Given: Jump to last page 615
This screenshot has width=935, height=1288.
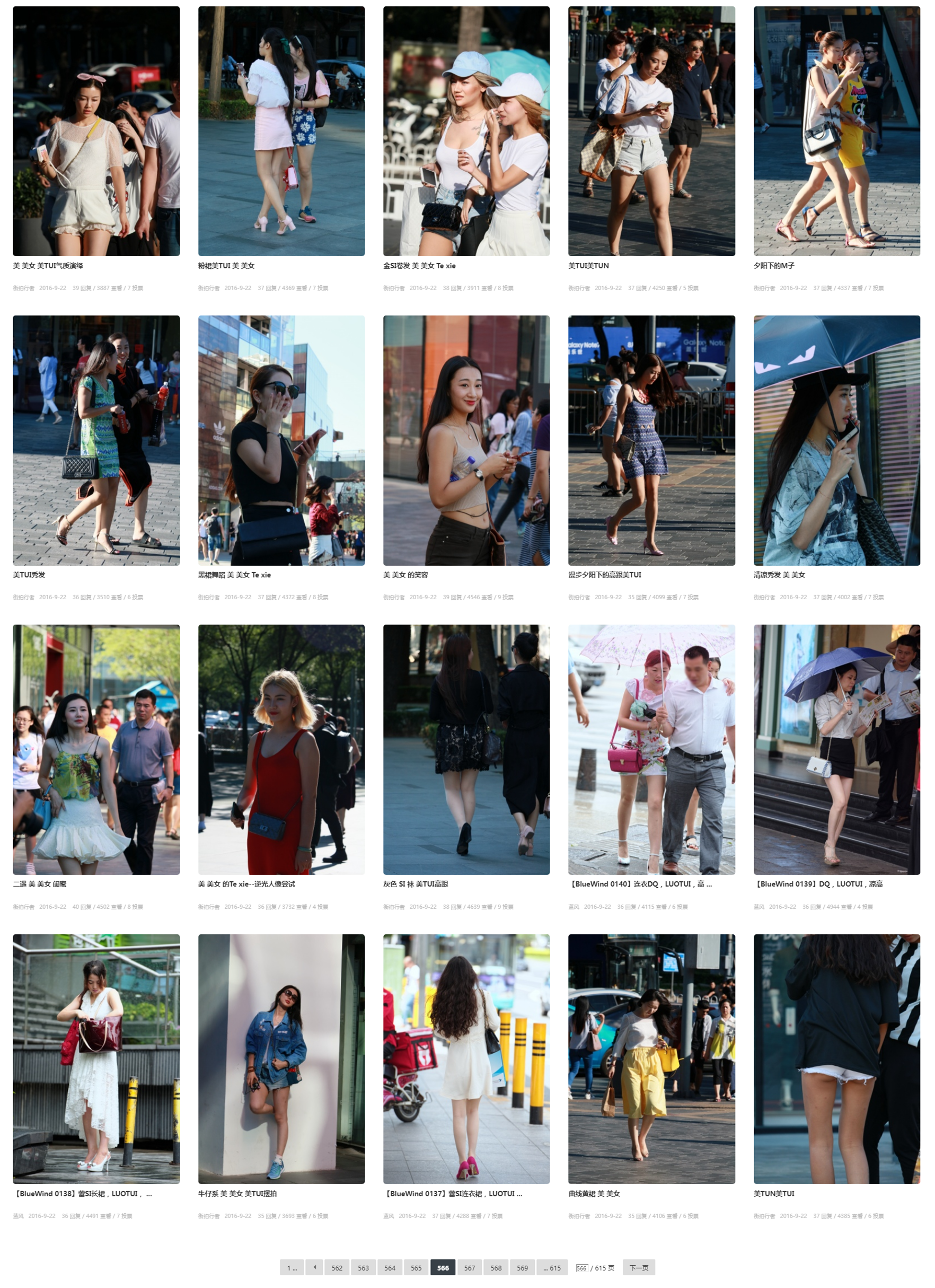Looking at the screenshot, I should (x=551, y=1267).
